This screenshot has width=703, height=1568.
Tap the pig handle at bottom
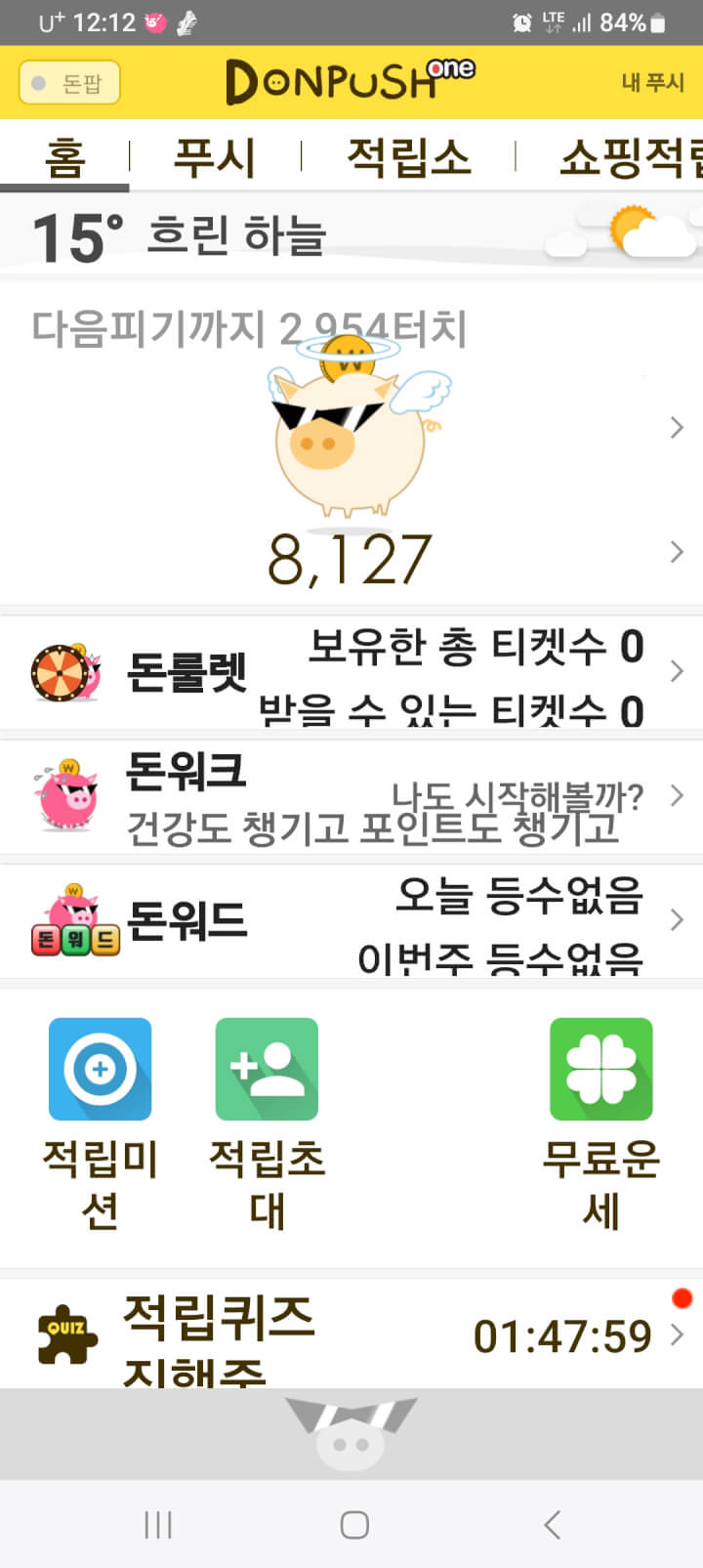[351, 1433]
